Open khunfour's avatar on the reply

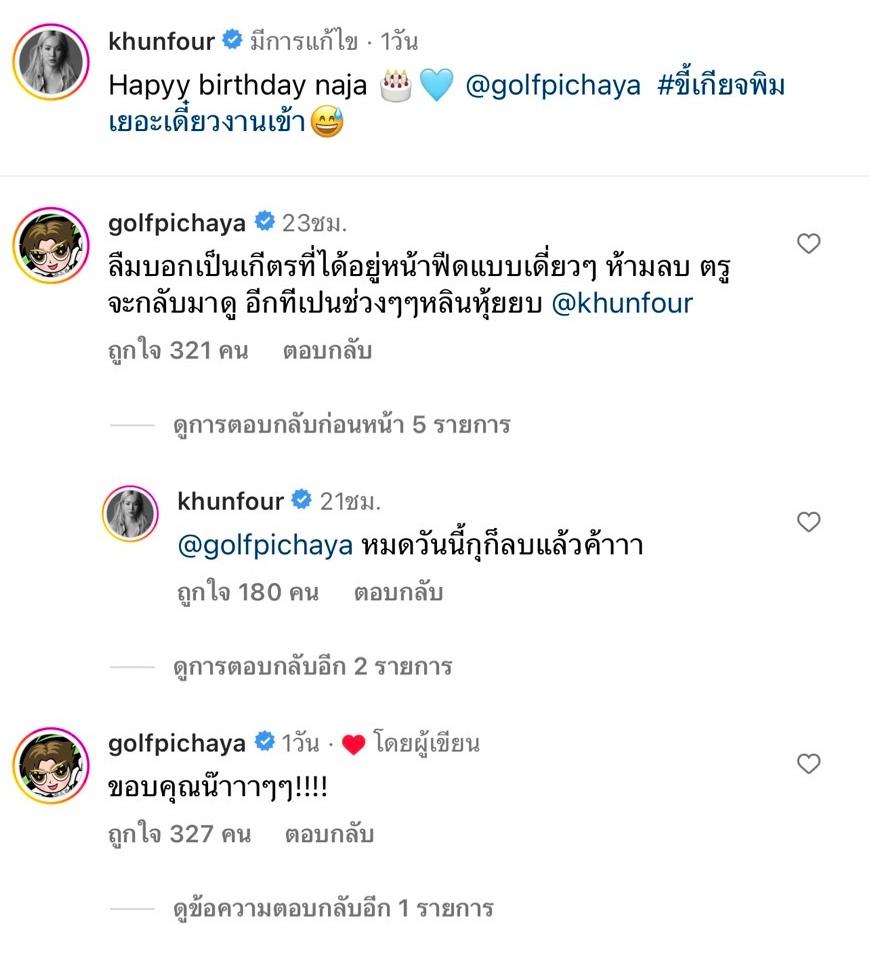click(x=131, y=515)
